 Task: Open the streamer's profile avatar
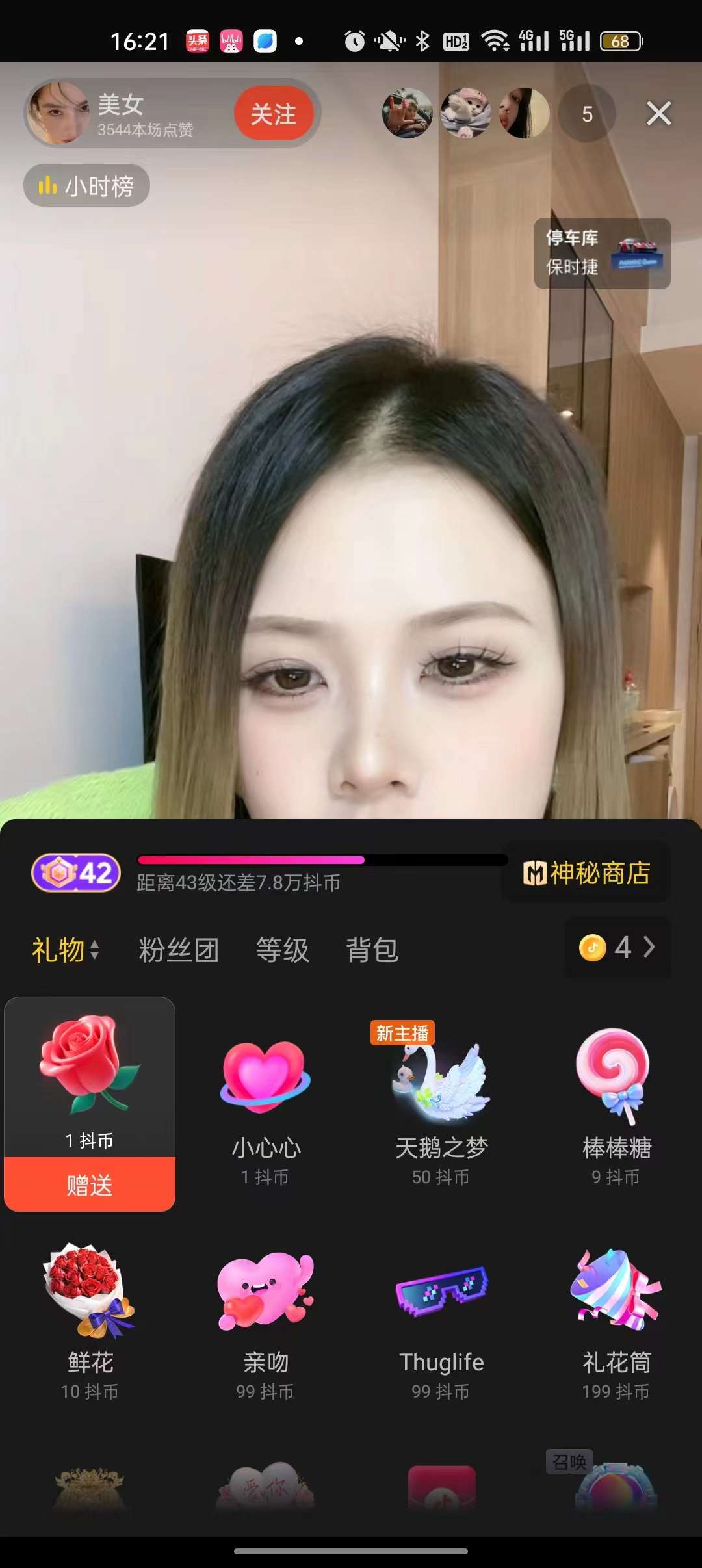coord(60,113)
